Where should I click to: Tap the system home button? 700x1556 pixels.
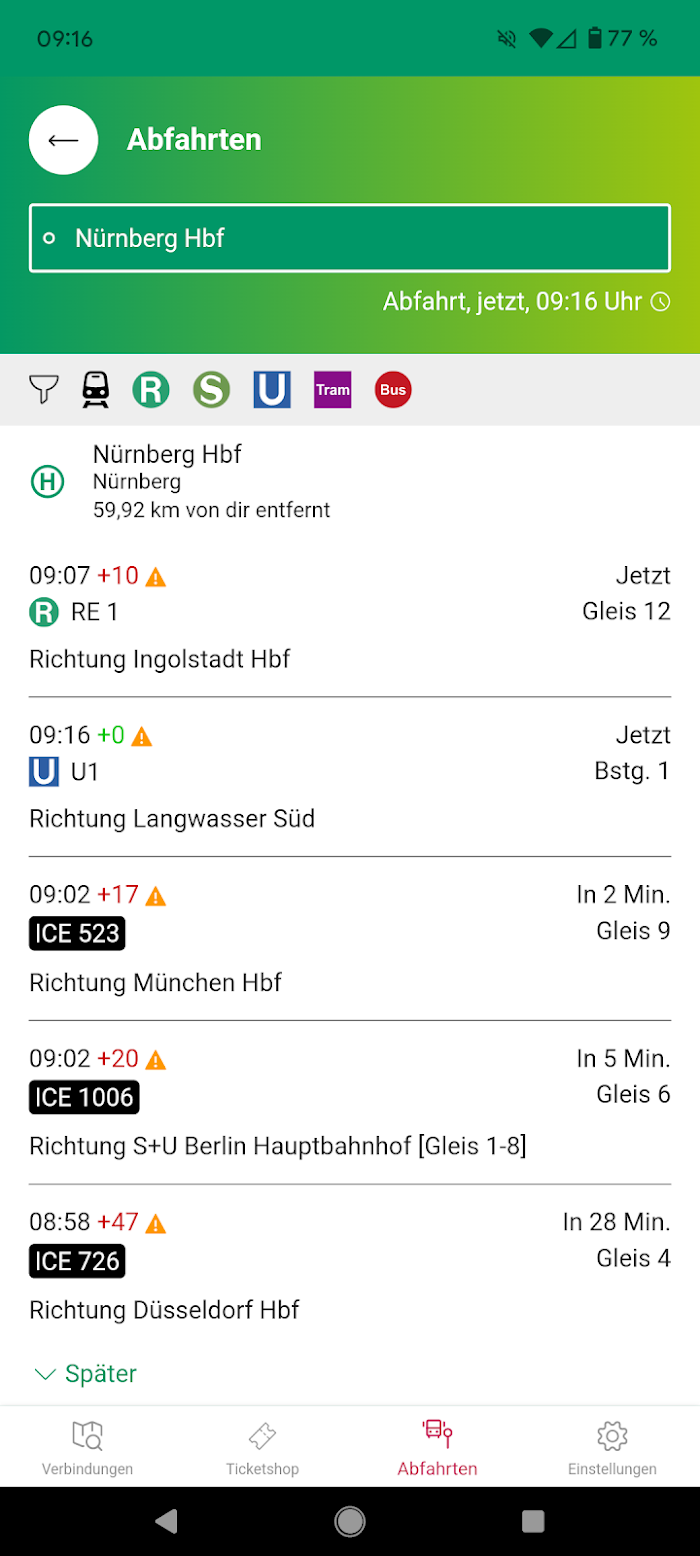pyautogui.click(x=350, y=1521)
